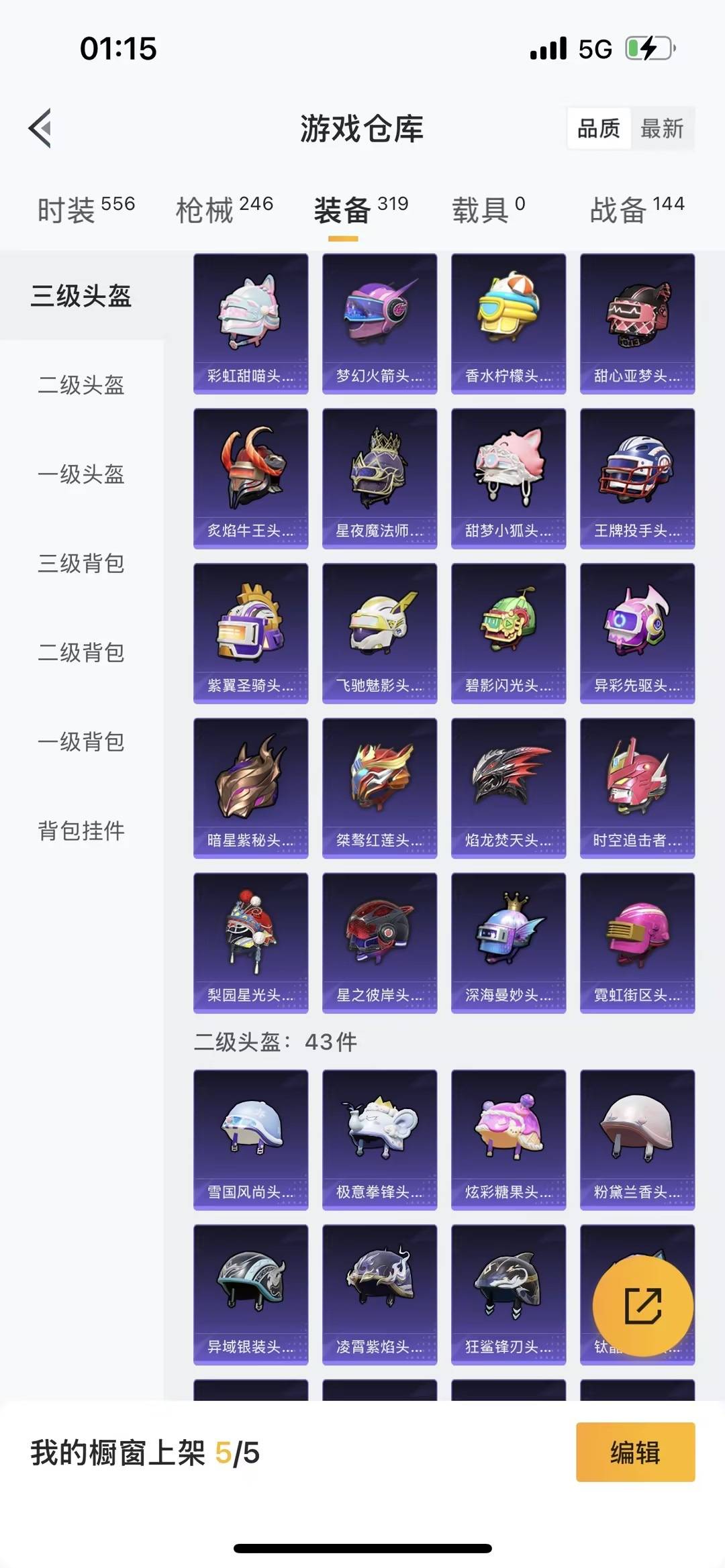Select the 梦幻火箭头 helmet icon

click(x=379, y=315)
